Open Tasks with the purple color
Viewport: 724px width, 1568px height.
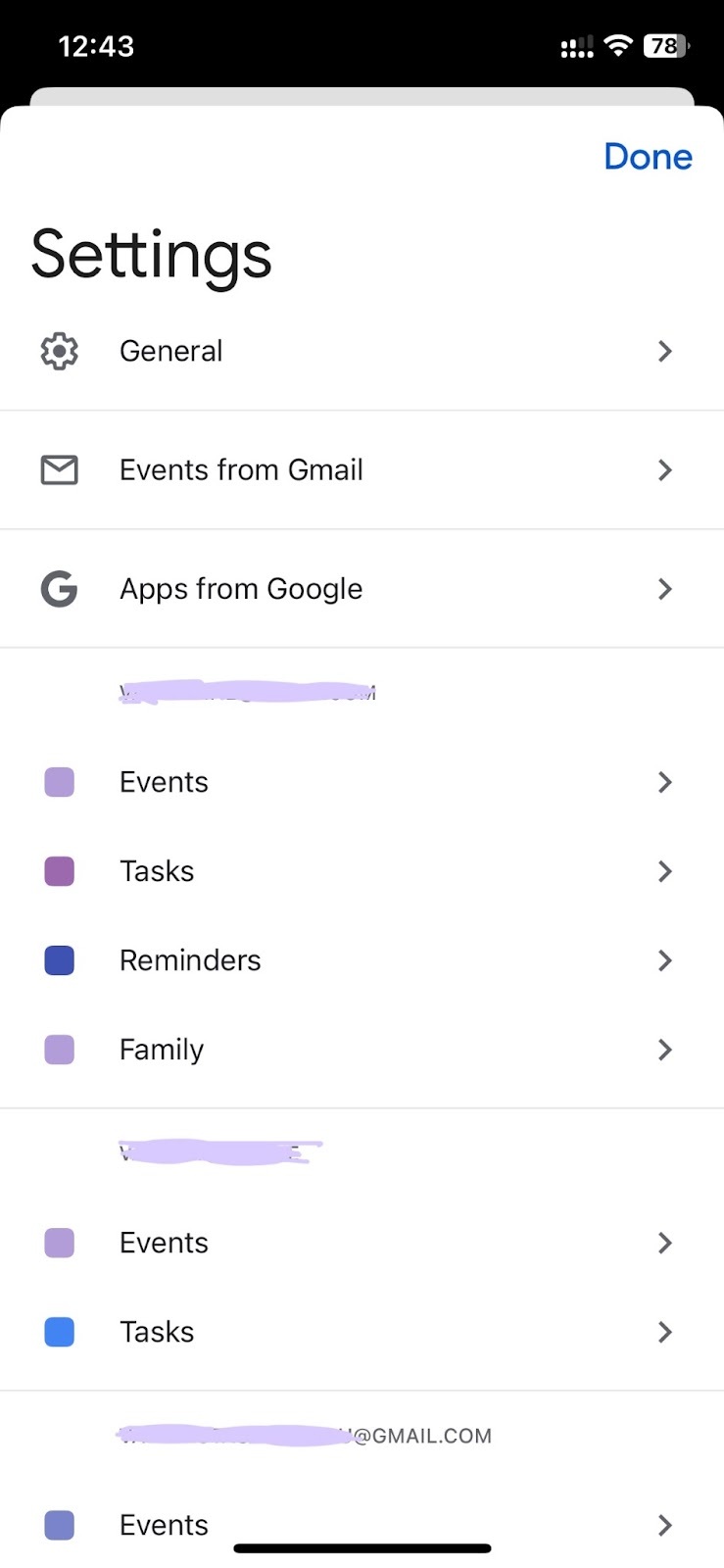pyautogui.click(x=362, y=871)
